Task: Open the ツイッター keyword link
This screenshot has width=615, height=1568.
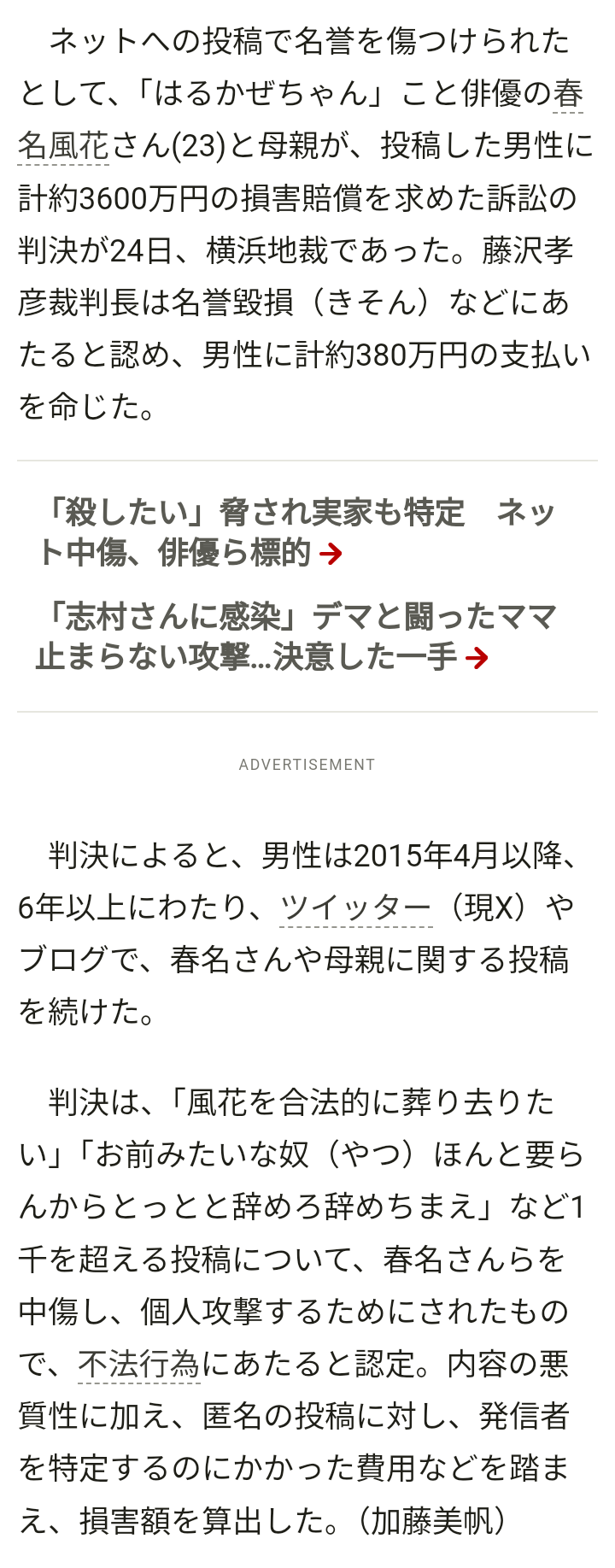Action: [356, 908]
